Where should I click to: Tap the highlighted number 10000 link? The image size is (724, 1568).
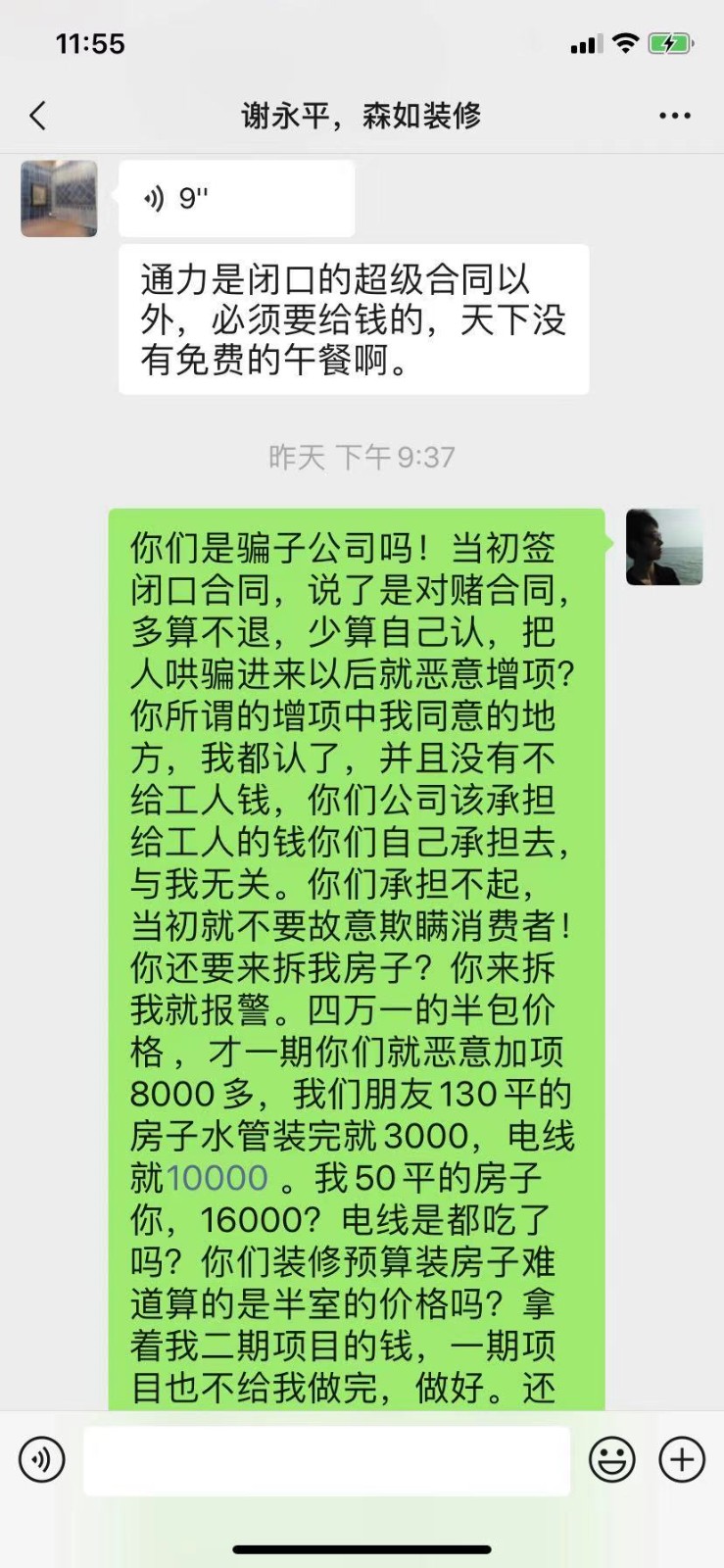pos(217,1178)
